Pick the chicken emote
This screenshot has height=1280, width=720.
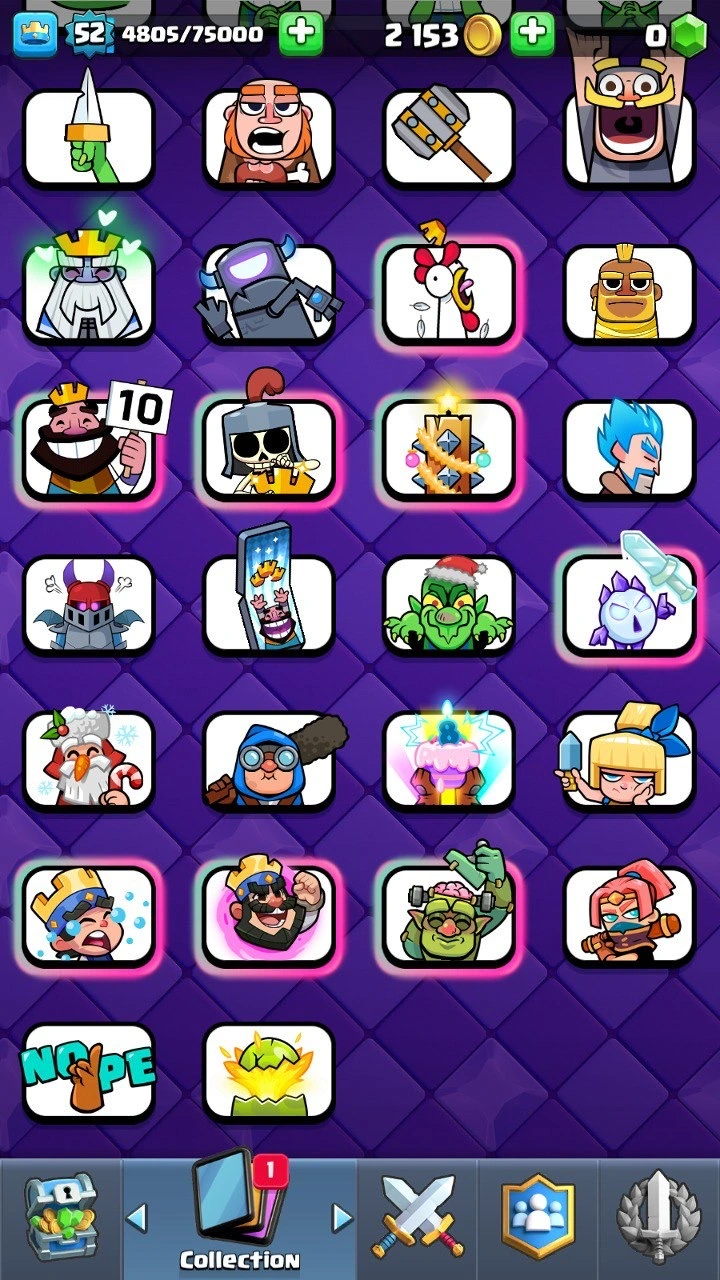click(449, 292)
